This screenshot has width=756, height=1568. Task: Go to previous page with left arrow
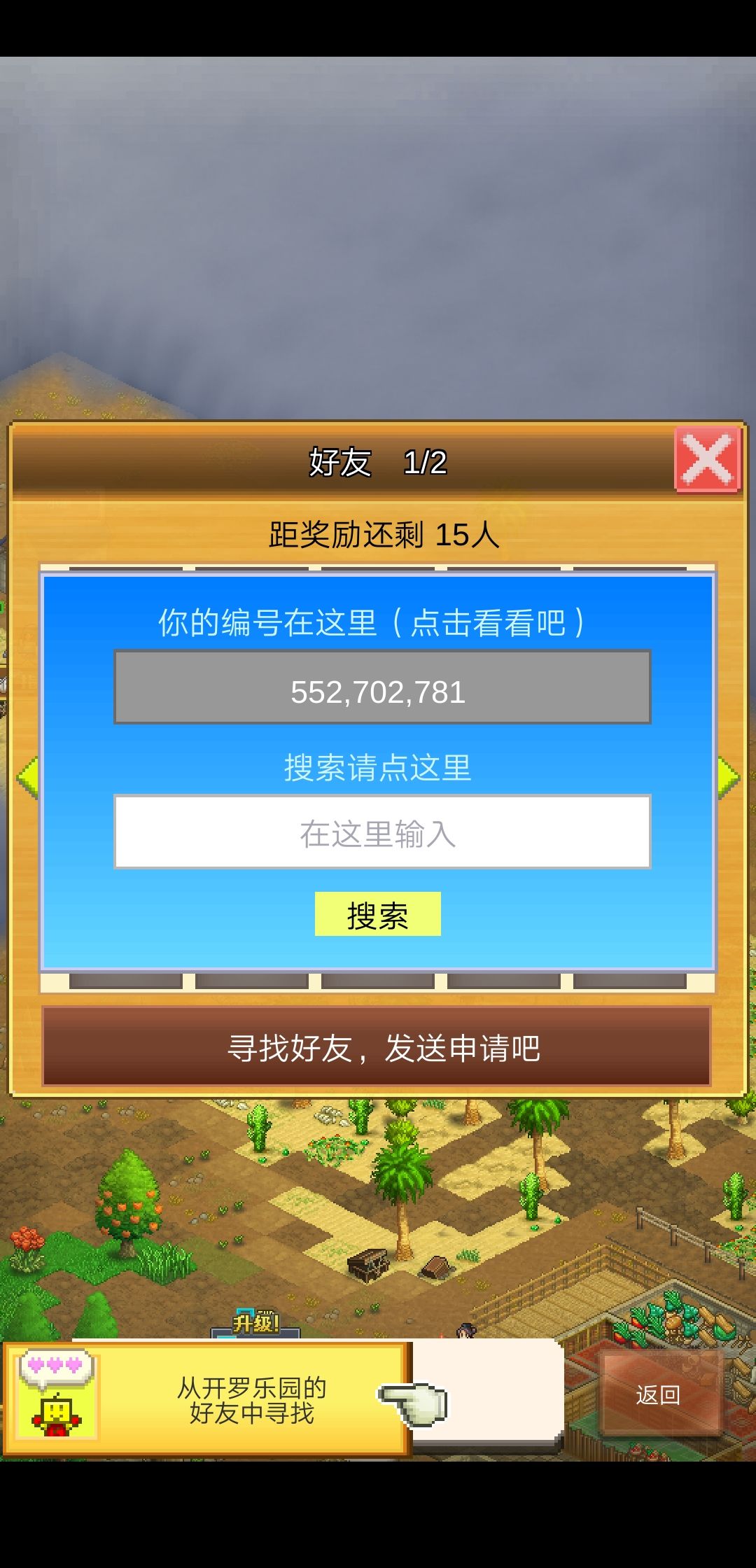tap(27, 777)
